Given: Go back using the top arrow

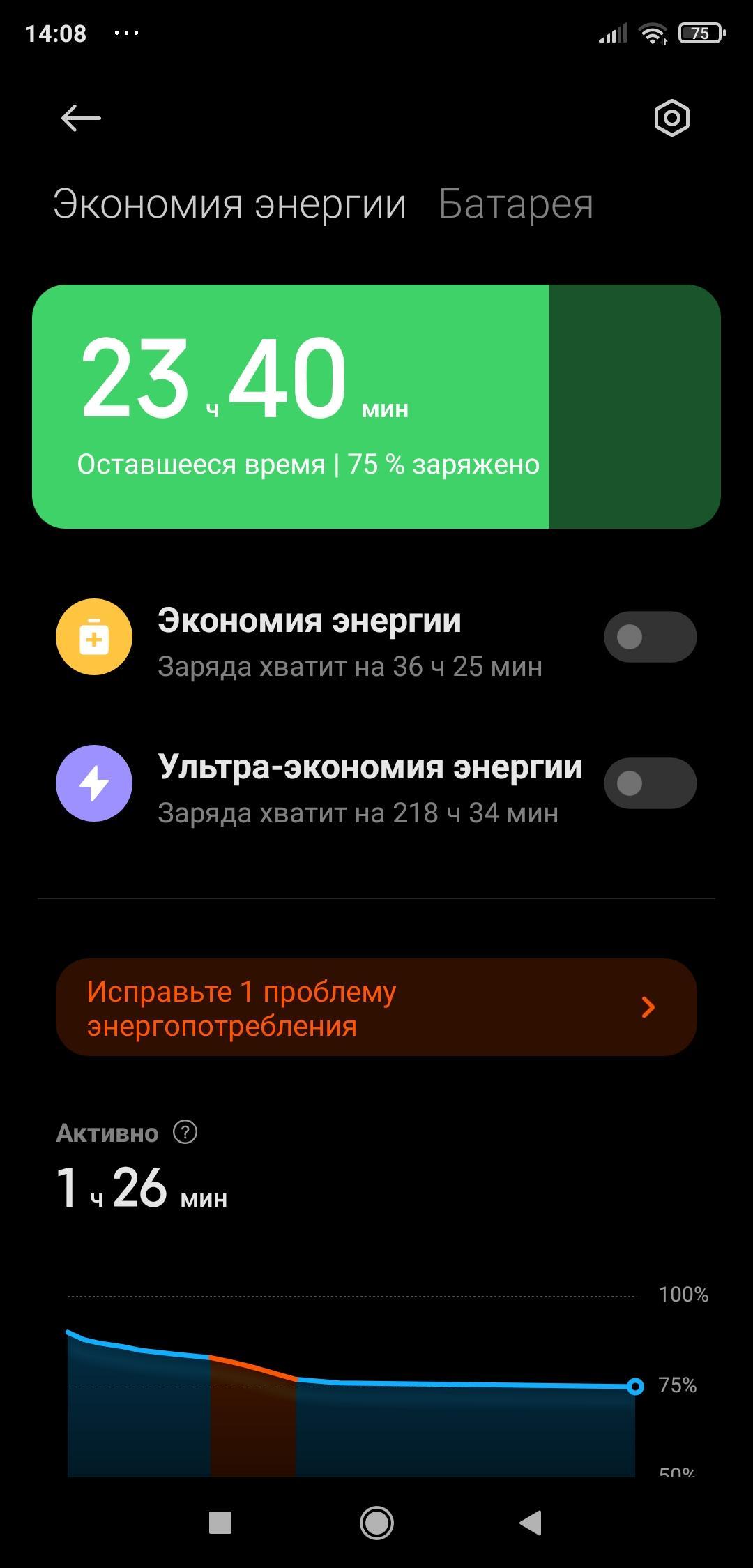Looking at the screenshot, I should 81,118.
